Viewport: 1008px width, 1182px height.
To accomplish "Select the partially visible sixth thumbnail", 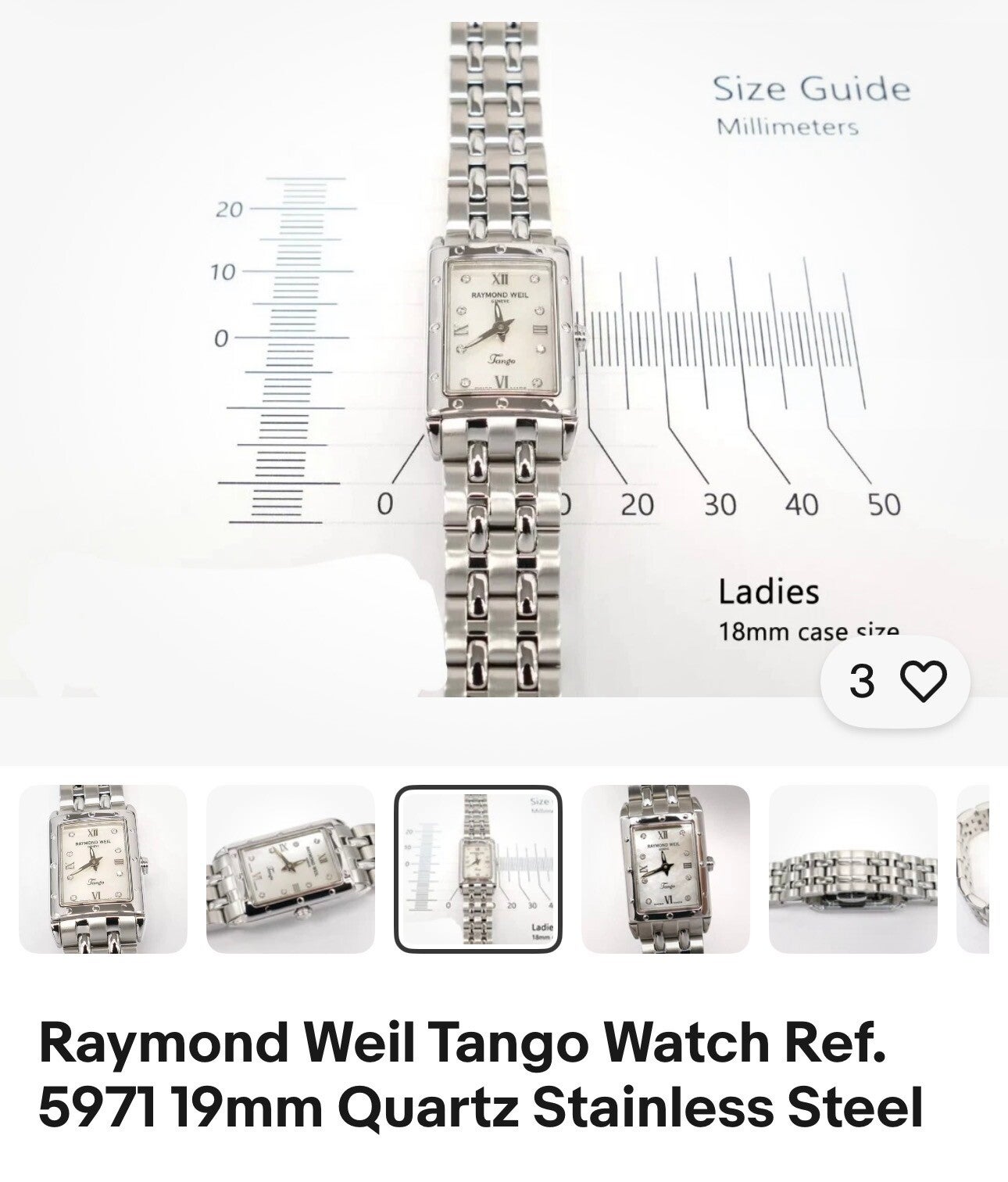I will [x=974, y=869].
